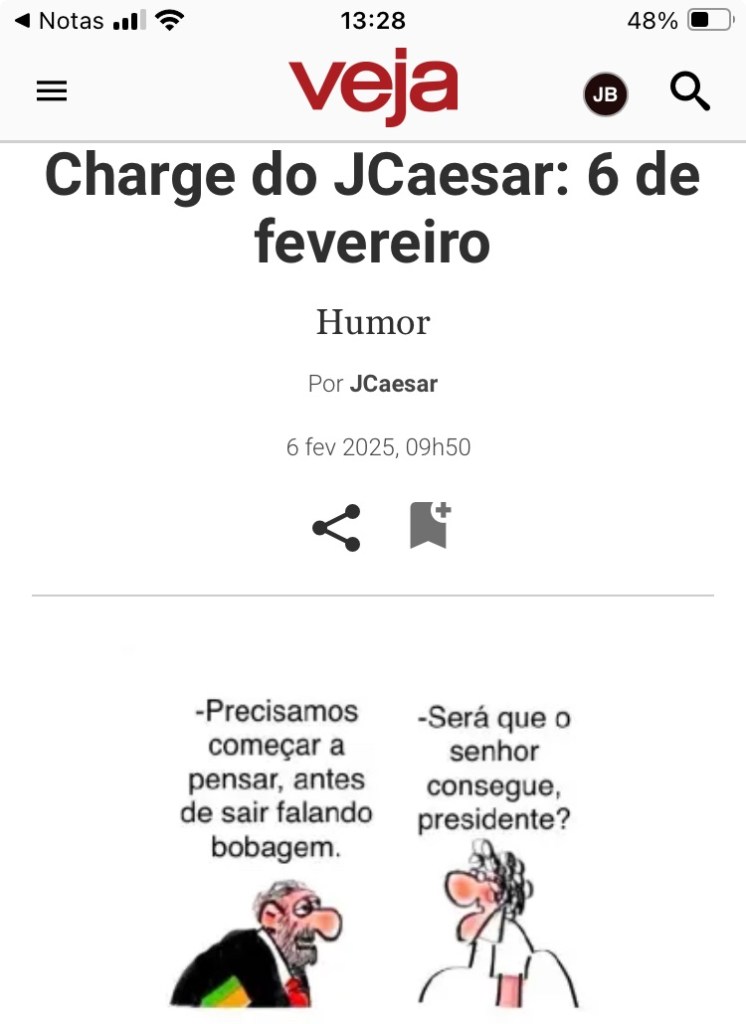This screenshot has width=746, height=1024.
Task: Open the JB account profile
Action: tap(605, 95)
